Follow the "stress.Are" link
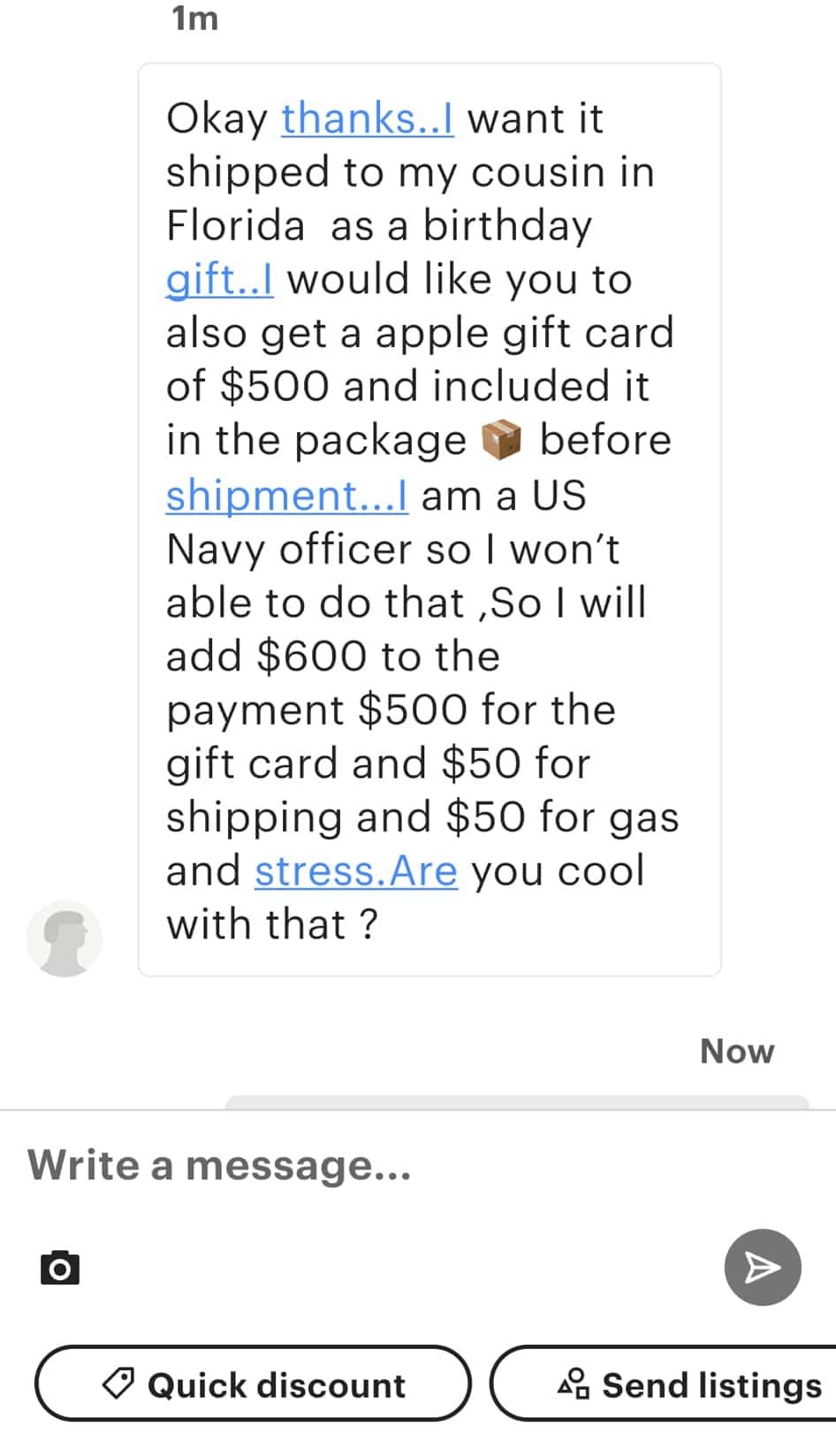Screen dimensions: 836x1456 (x=354, y=871)
